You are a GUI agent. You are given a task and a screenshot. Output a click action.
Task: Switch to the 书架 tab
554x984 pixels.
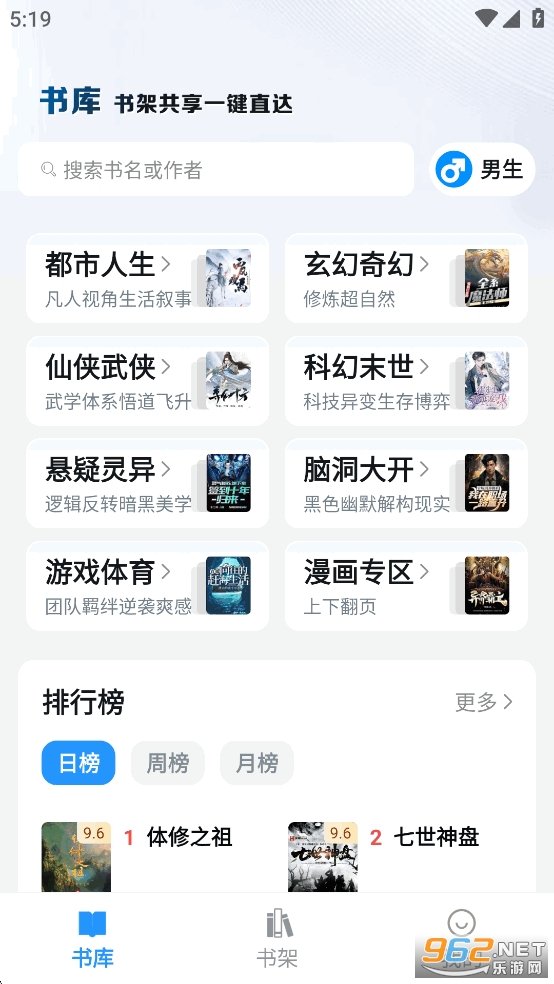pyautogui.click(x=277, y=939)
